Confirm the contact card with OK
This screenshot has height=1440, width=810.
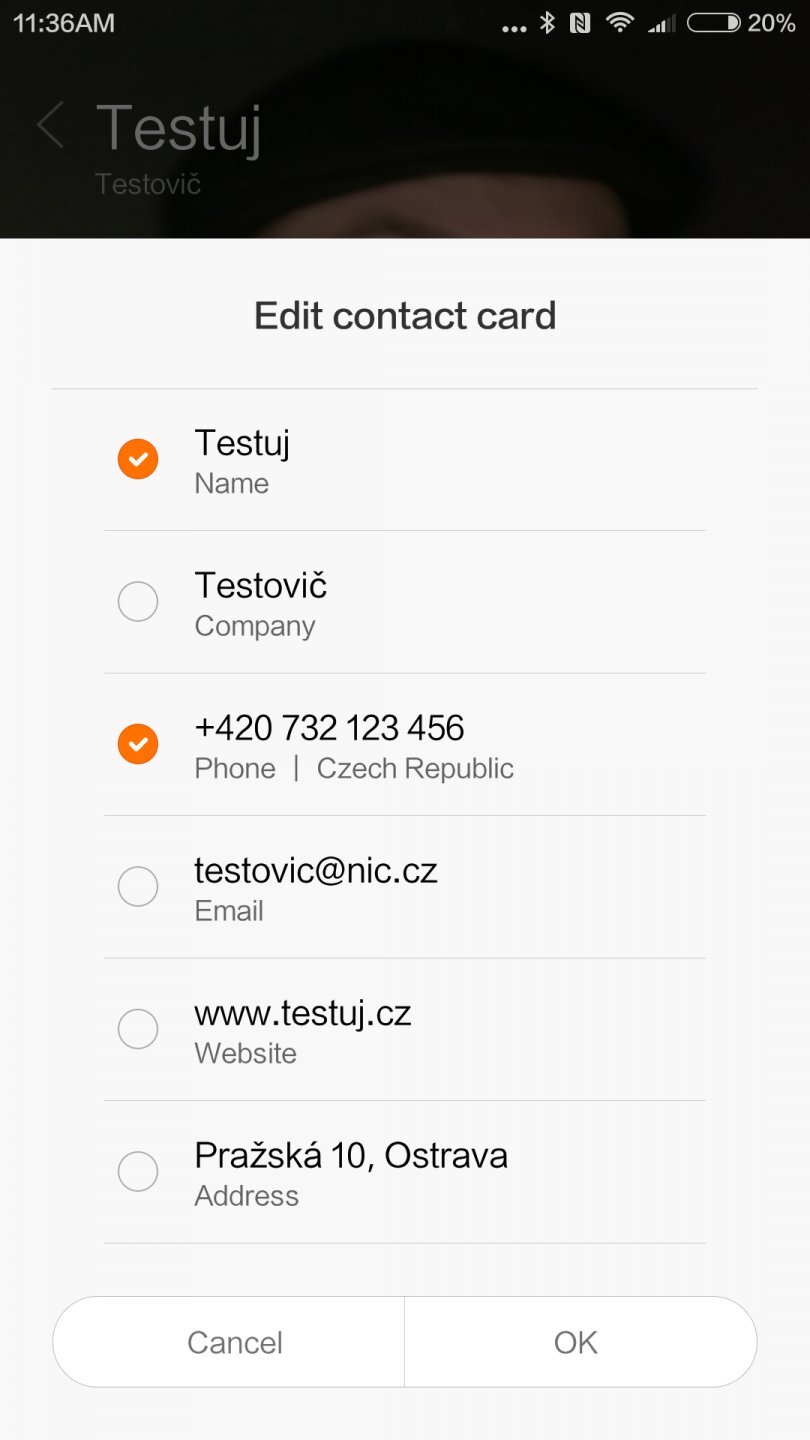tap(576, 1342)
